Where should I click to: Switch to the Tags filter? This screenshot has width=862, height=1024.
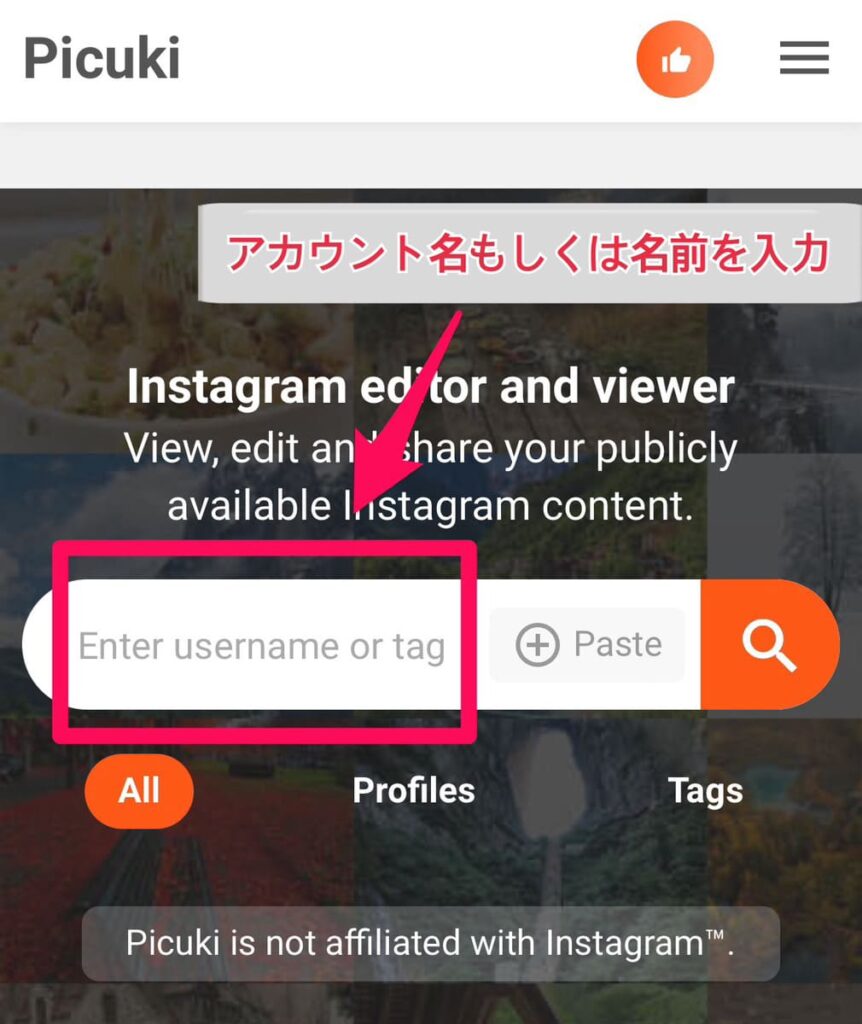pyautogui.click(x=705, y=791)
